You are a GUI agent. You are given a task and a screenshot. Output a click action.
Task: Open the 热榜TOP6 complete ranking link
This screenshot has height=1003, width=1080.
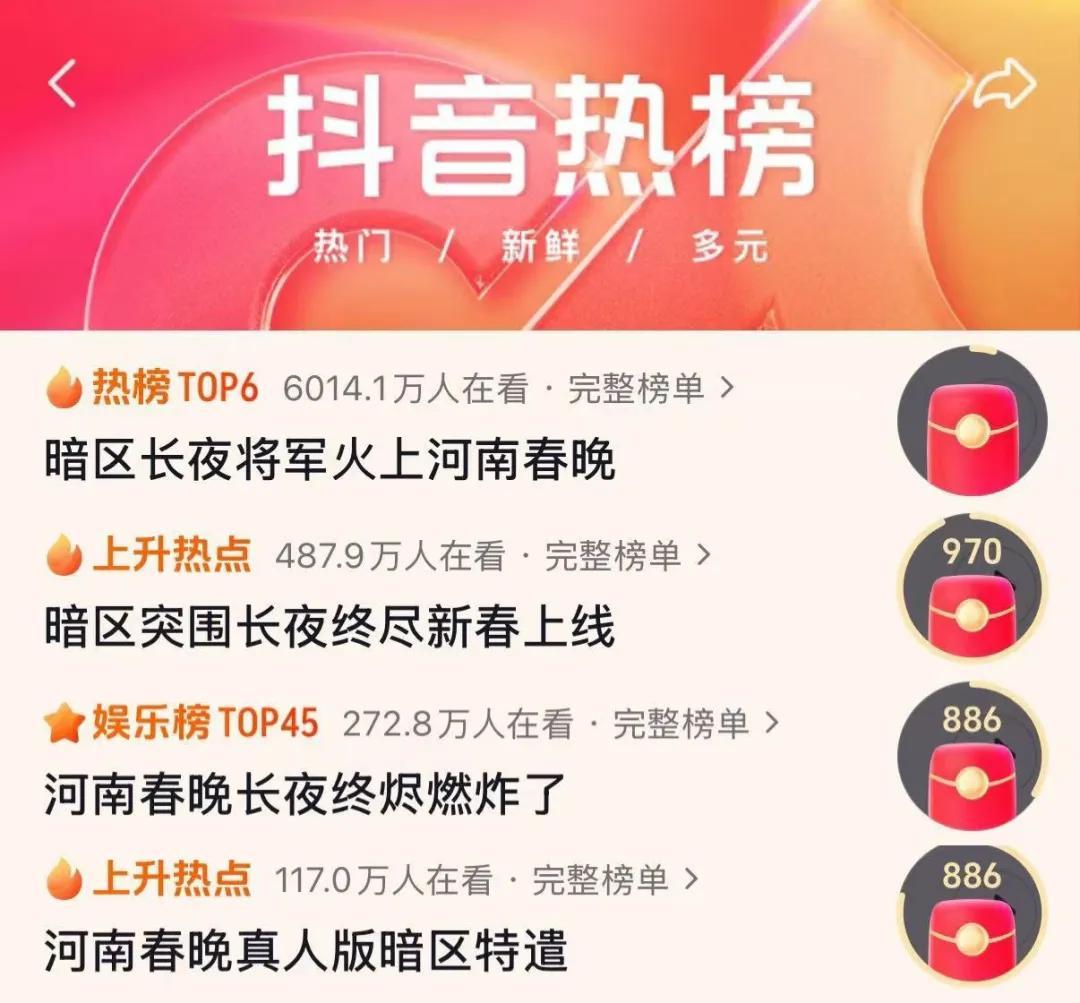click(x=650, y=388)
